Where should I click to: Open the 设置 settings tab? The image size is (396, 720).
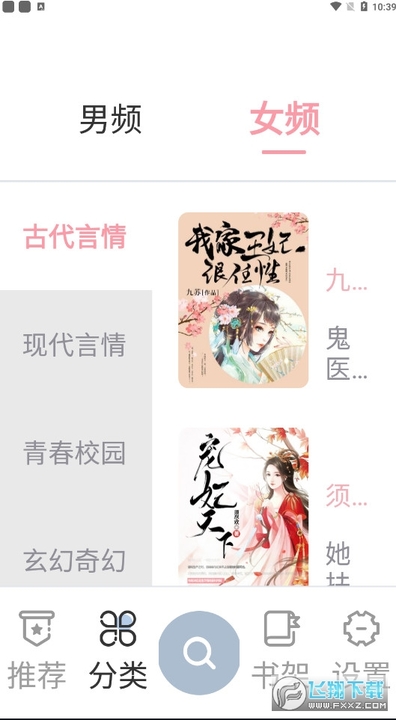[x=362, y=650]
